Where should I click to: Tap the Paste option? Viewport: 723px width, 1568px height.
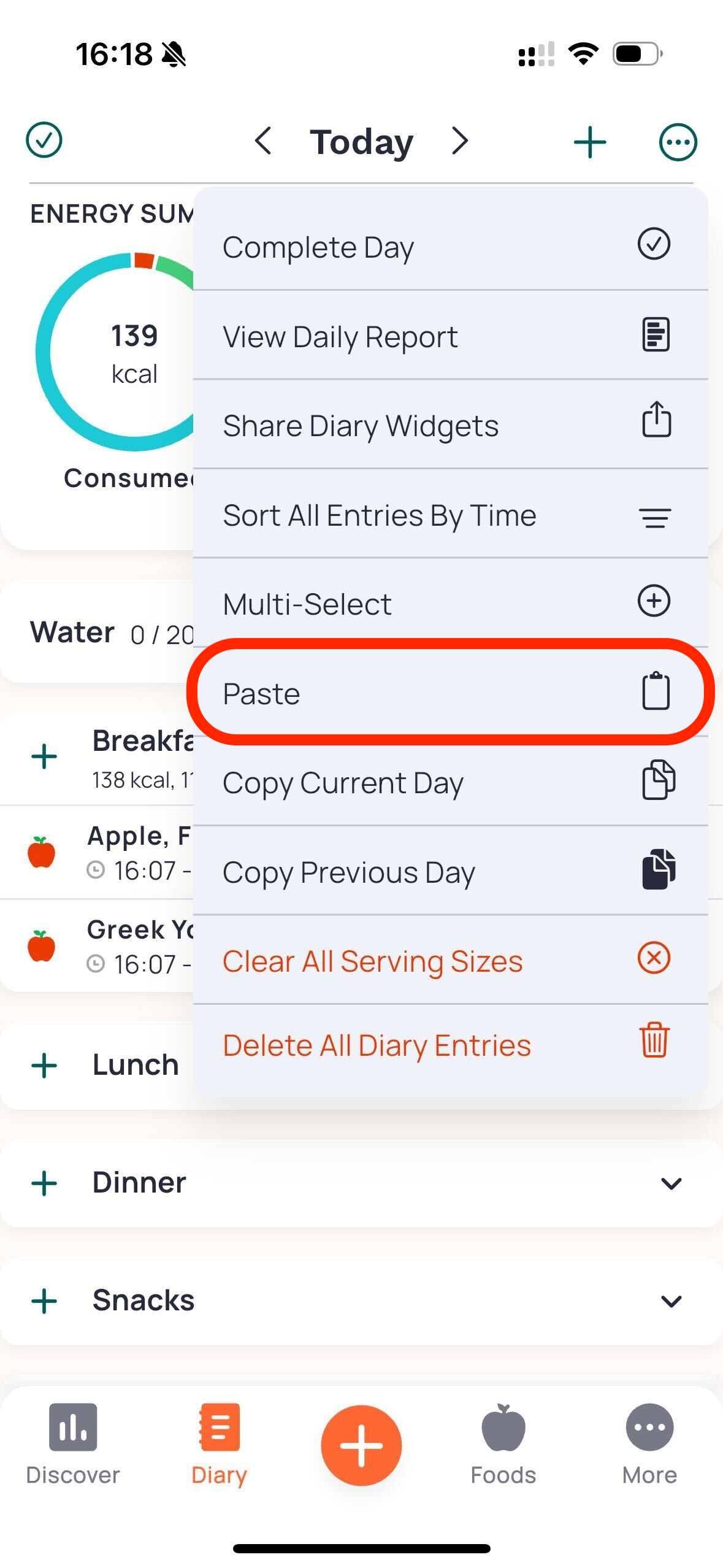click(449, 693)
